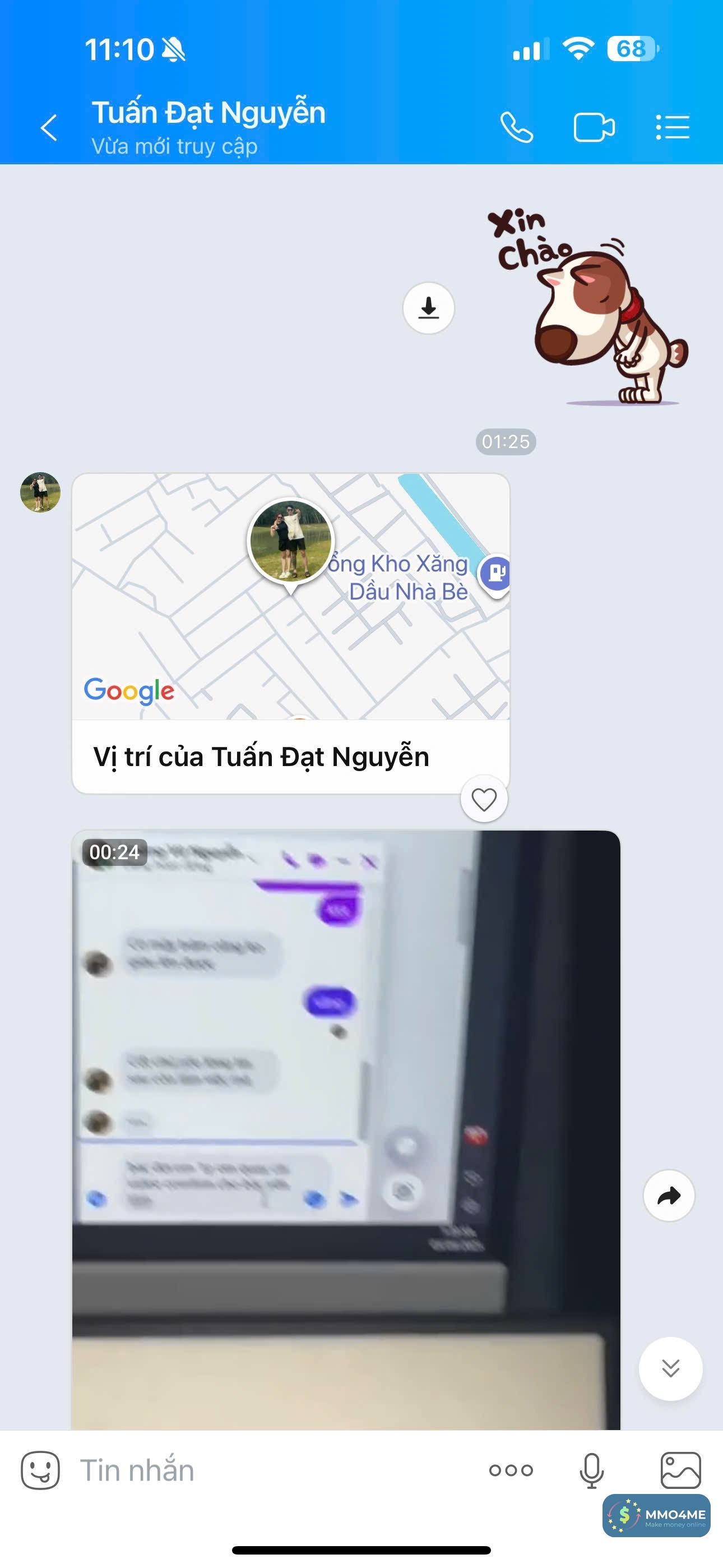Open the chat options menu
This screenshot has height=1568, width=723.
pyautogui.click(x=673, y=128)
